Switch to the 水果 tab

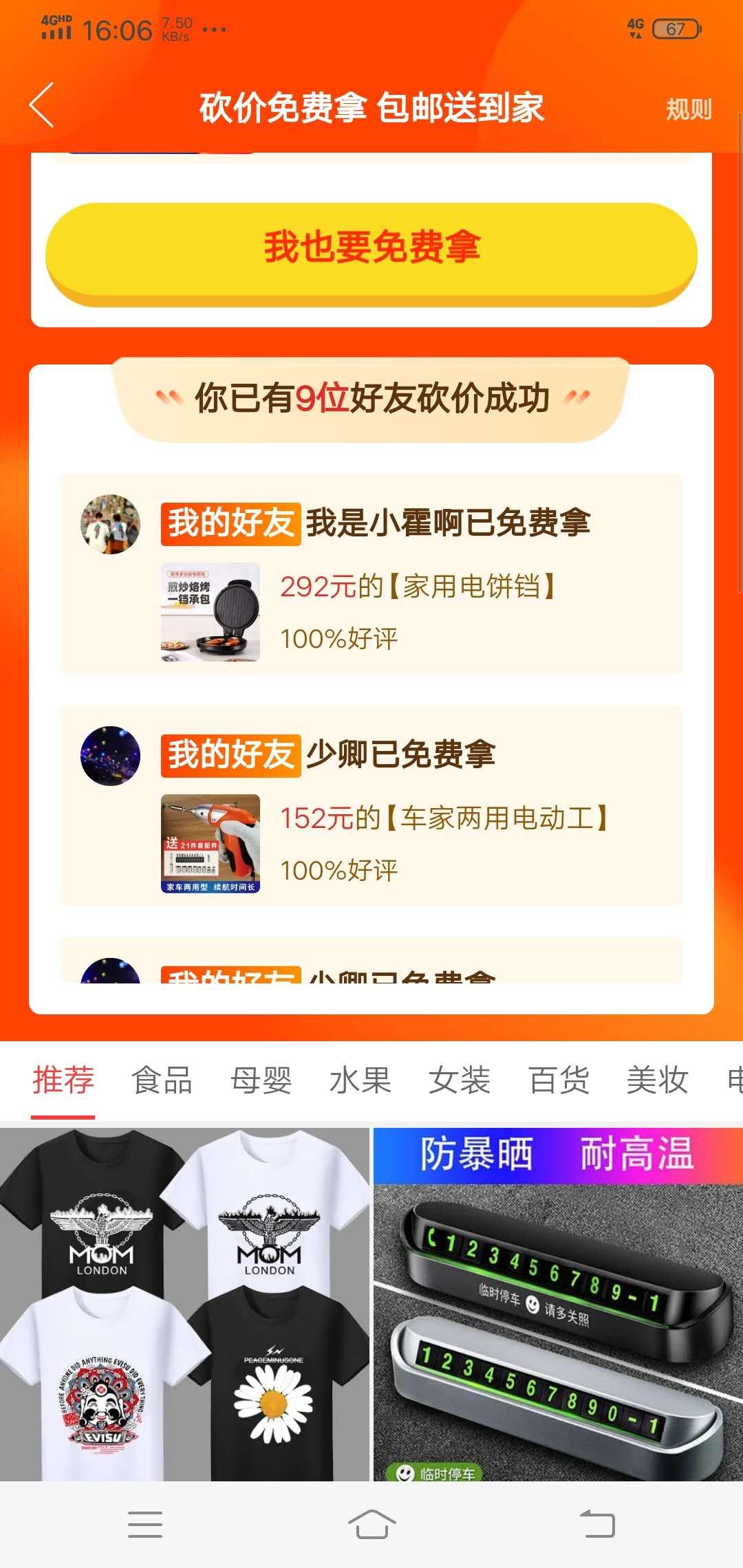[x=360, y=1080]
